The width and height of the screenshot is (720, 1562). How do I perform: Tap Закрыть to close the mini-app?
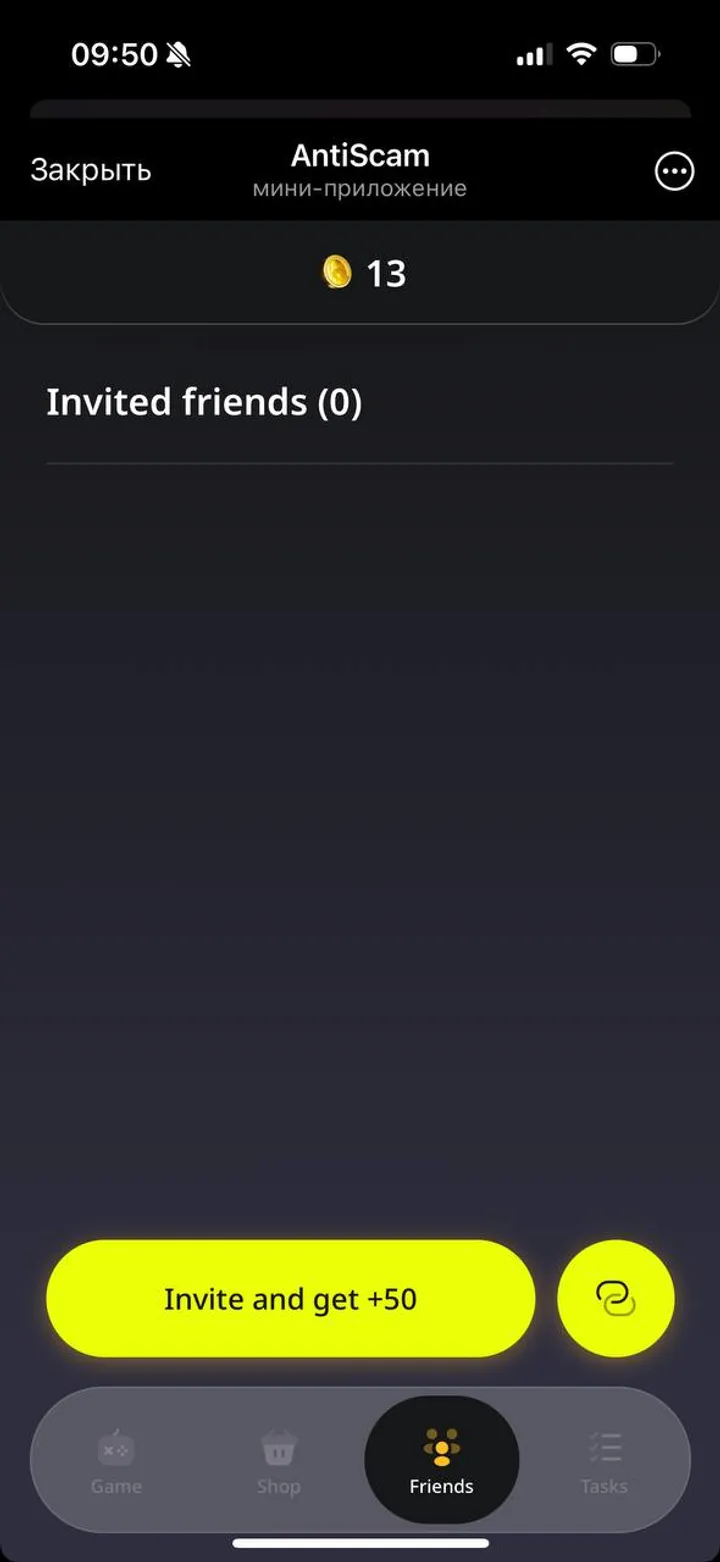91,169
